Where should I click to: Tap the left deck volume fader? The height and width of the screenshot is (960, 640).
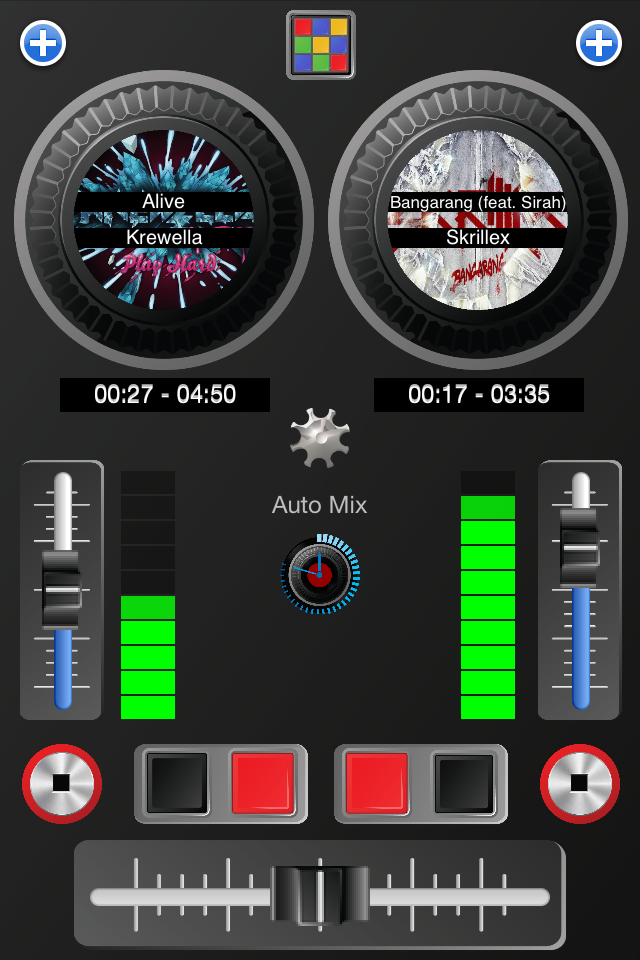(x=62, y=590)
